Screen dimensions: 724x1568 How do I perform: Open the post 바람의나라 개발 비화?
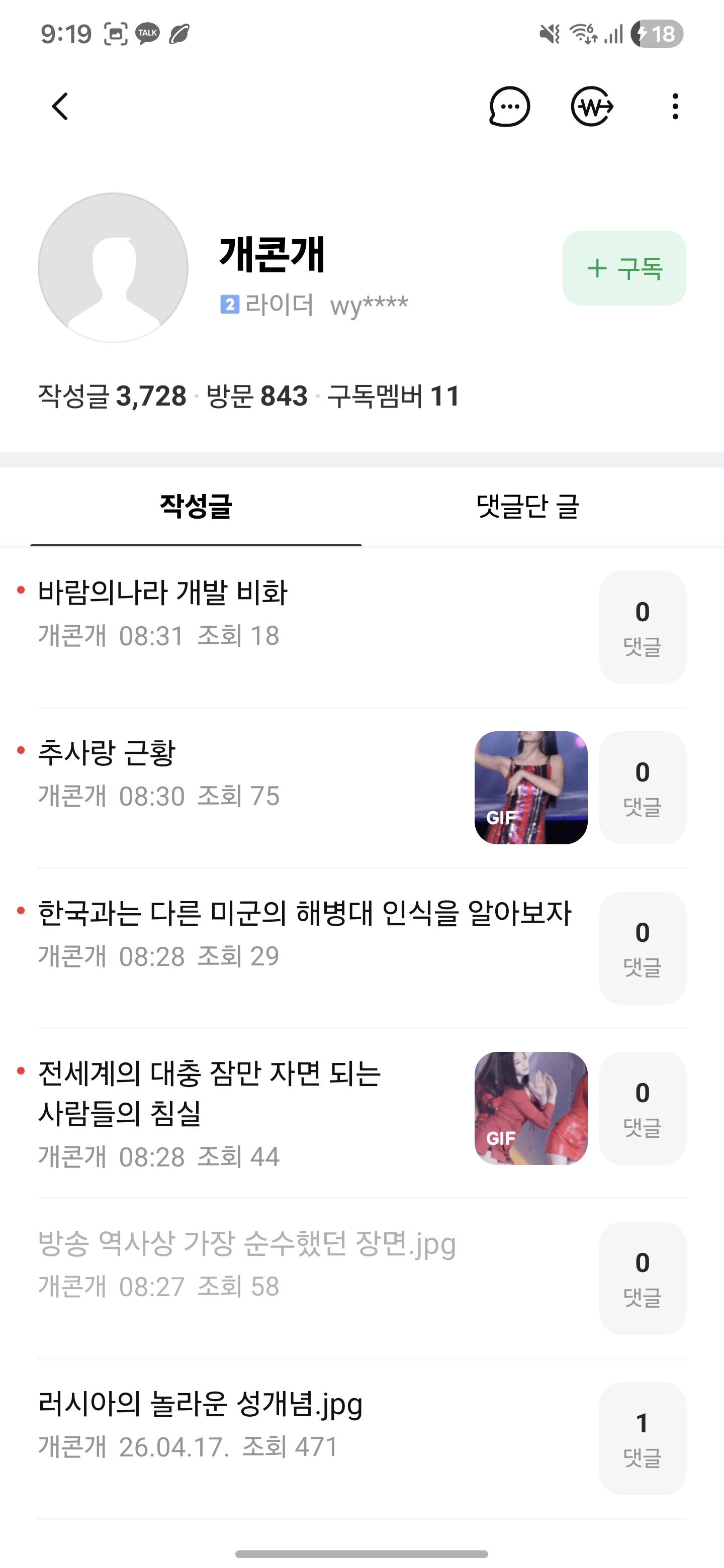click(162, 592)
